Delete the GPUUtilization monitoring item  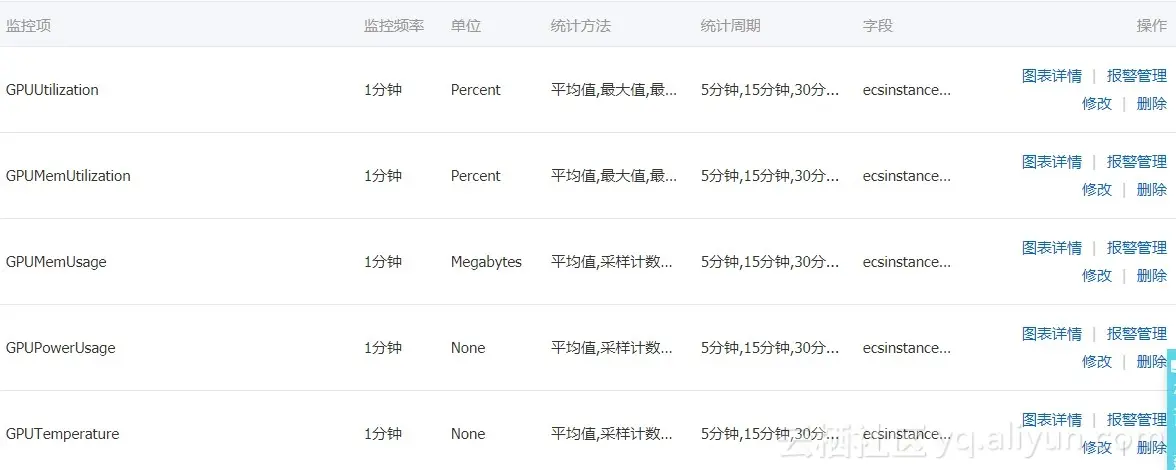pyautogui.click(x=1151, y=103)
